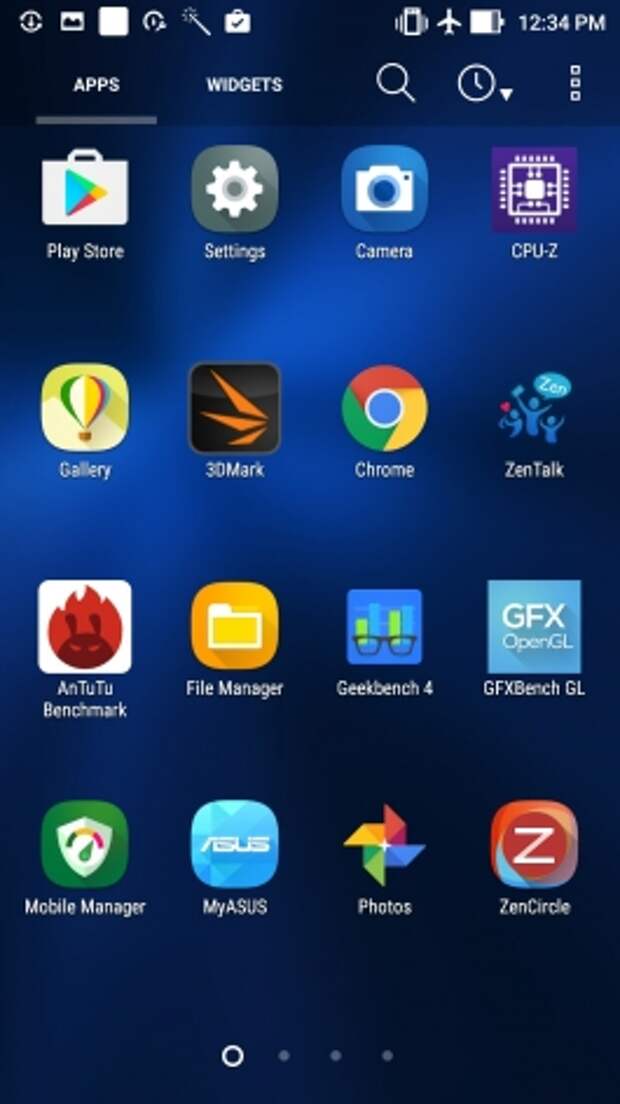
Task: Open the Gallery app
Action: (85, 408)
